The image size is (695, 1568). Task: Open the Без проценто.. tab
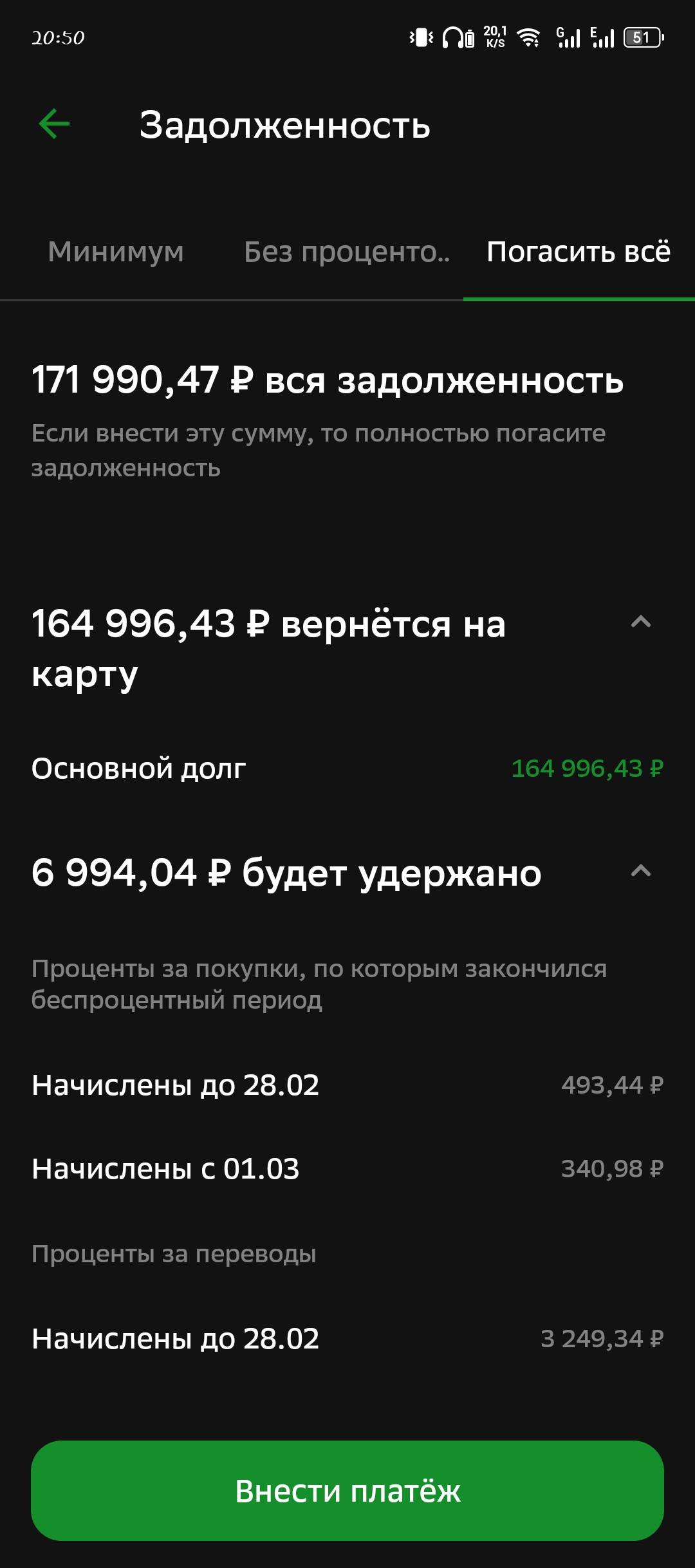[347, 252]
